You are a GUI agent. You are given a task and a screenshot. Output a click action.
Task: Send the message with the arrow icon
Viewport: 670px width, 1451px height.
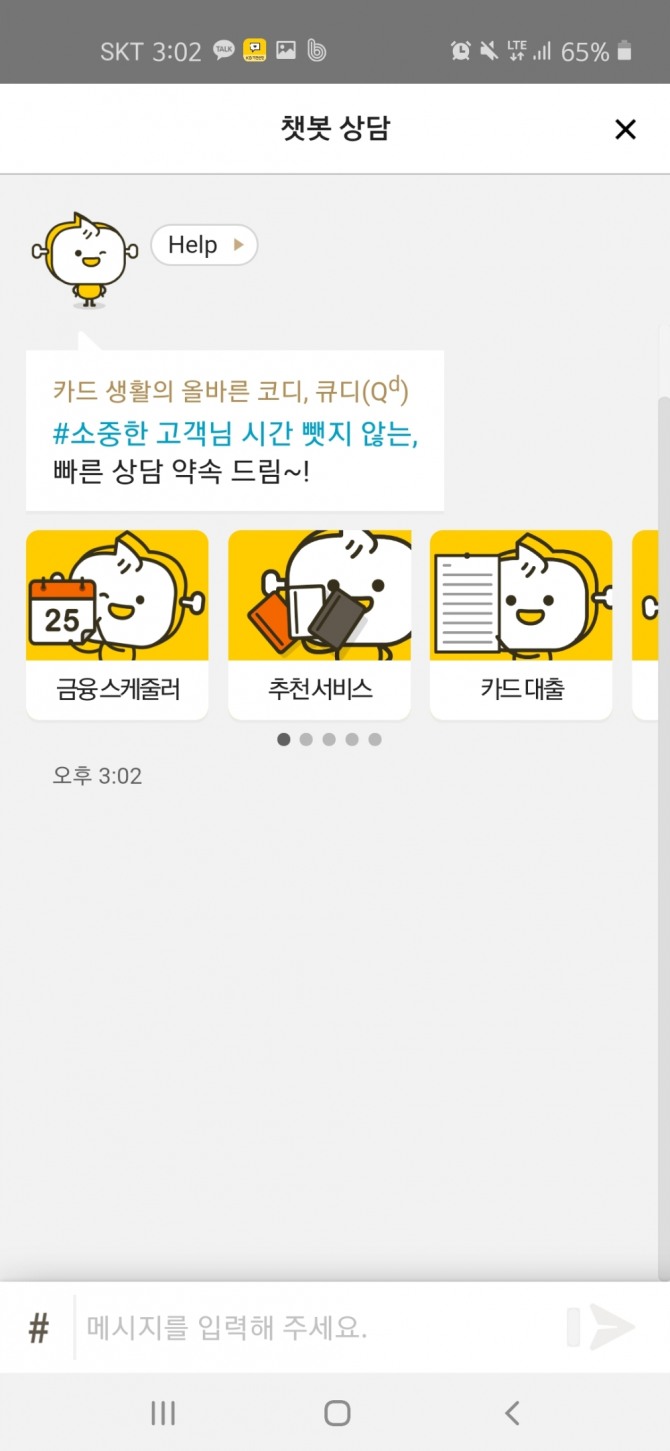tap(610, 1327)
